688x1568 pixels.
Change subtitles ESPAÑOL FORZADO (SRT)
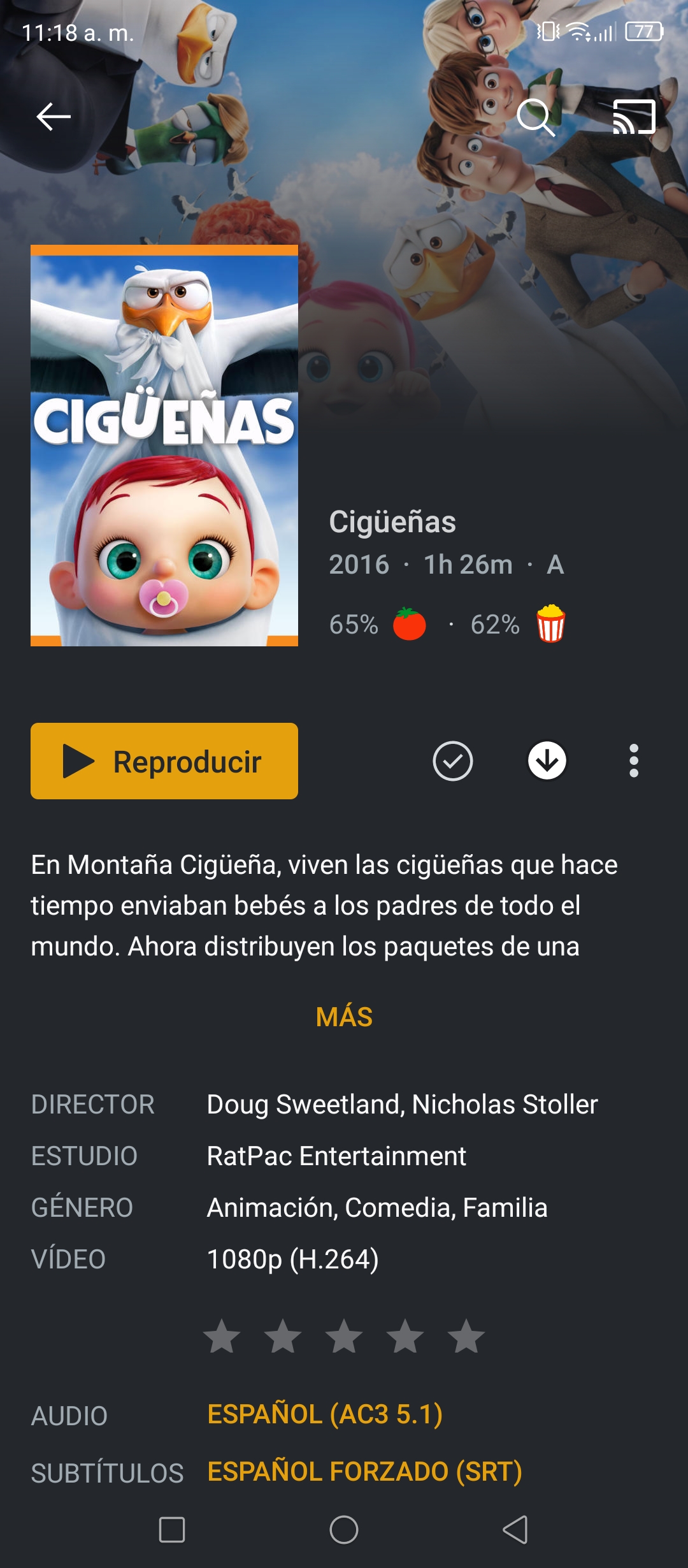[364, 1472]
